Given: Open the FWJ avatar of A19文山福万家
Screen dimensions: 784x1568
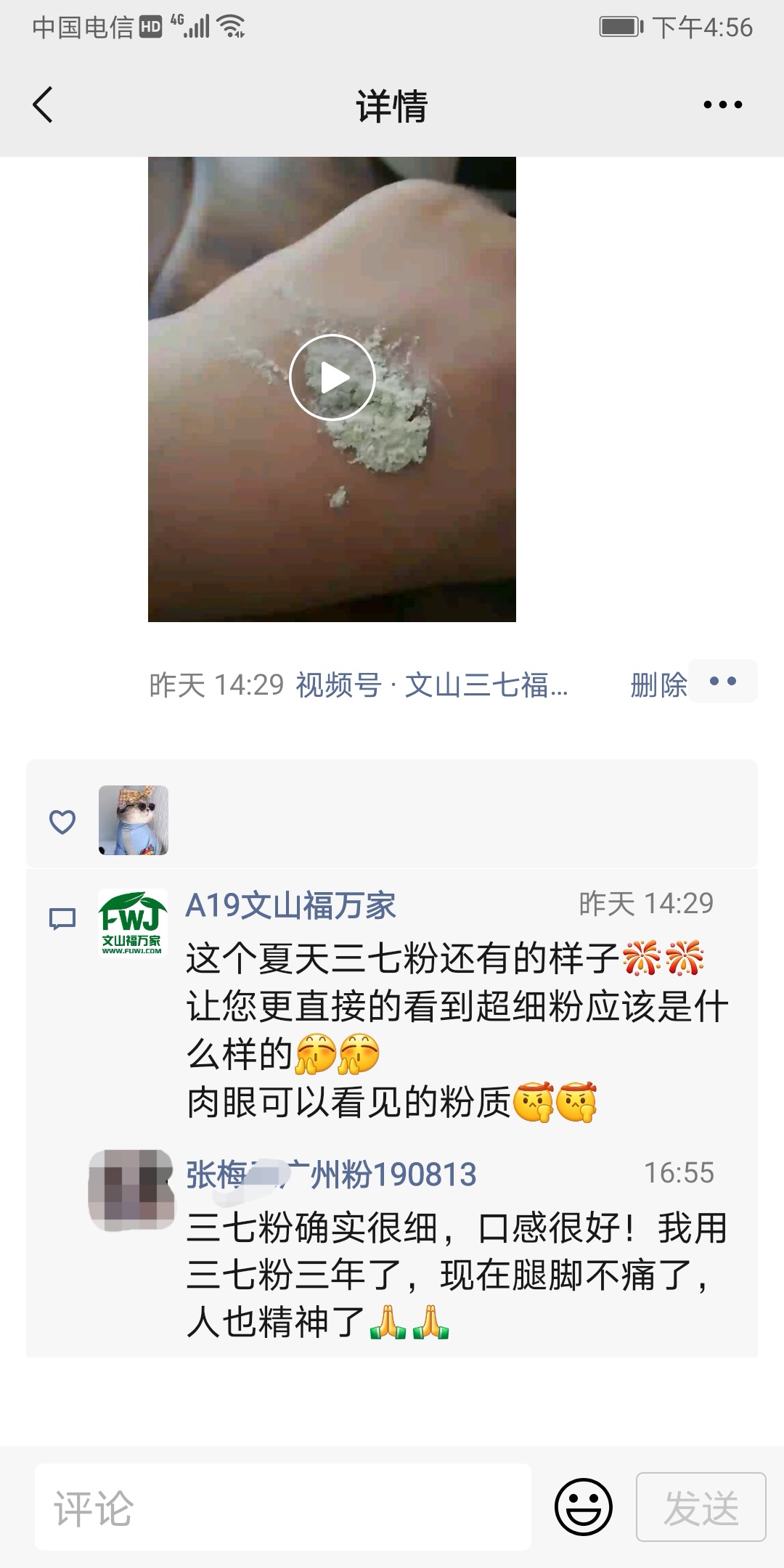Looking at the screenshot, I should pyautogui.click(x=133, y=923).
